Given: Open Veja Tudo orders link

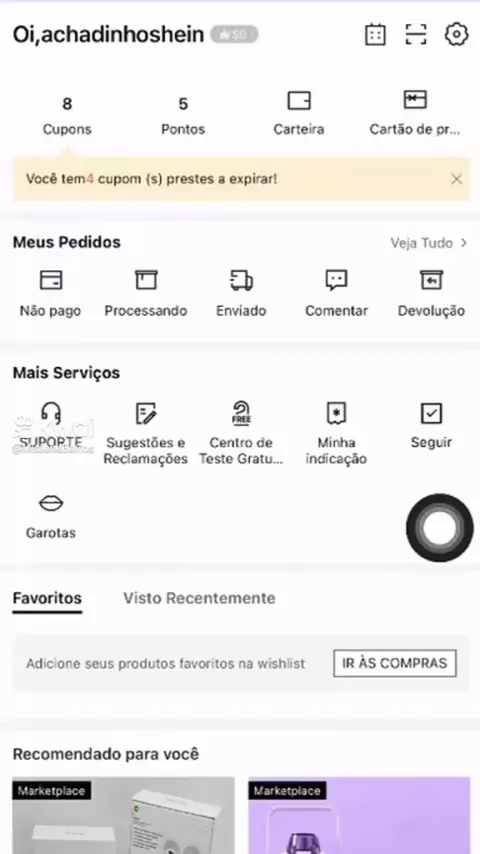Looking at the screenshot, I should [x=429, y=243].
